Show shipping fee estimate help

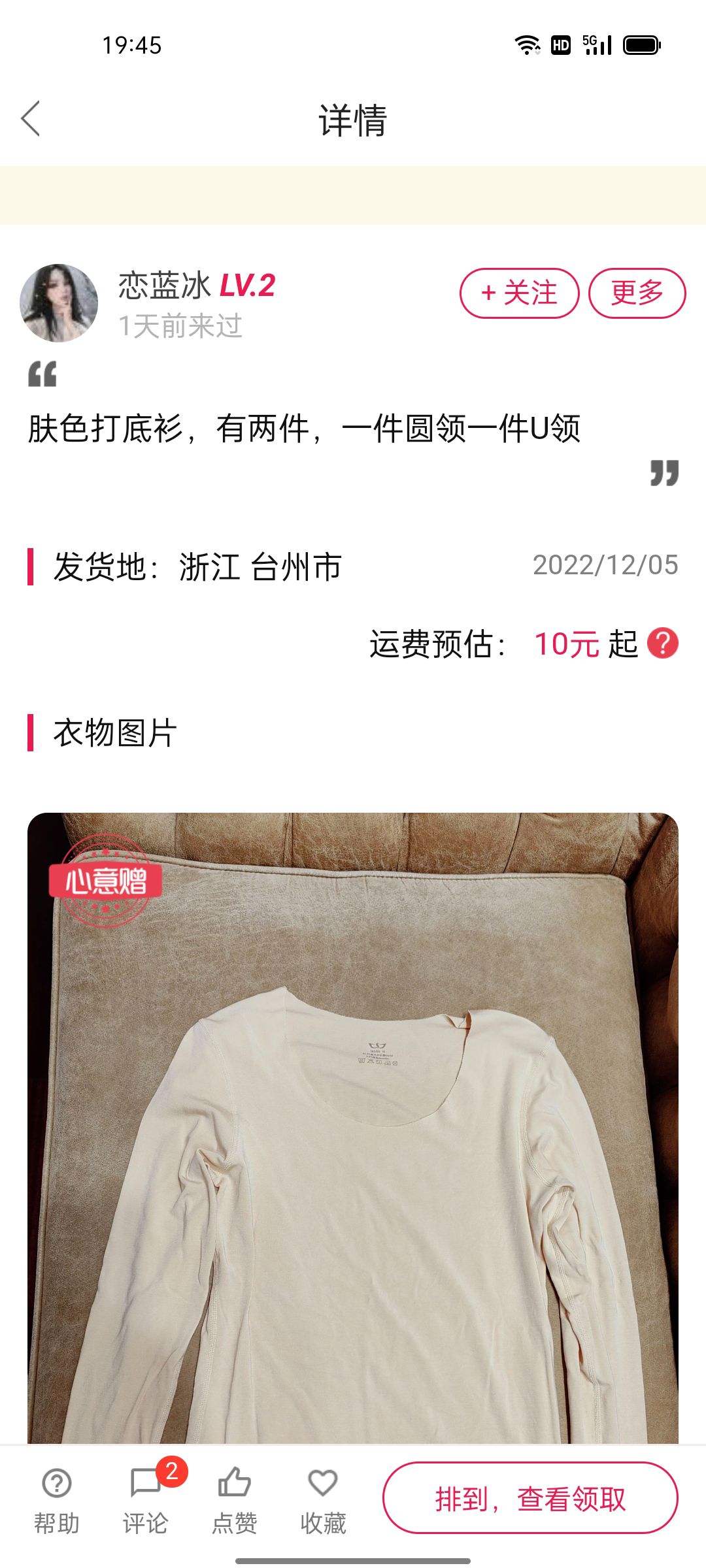[662, 644]
